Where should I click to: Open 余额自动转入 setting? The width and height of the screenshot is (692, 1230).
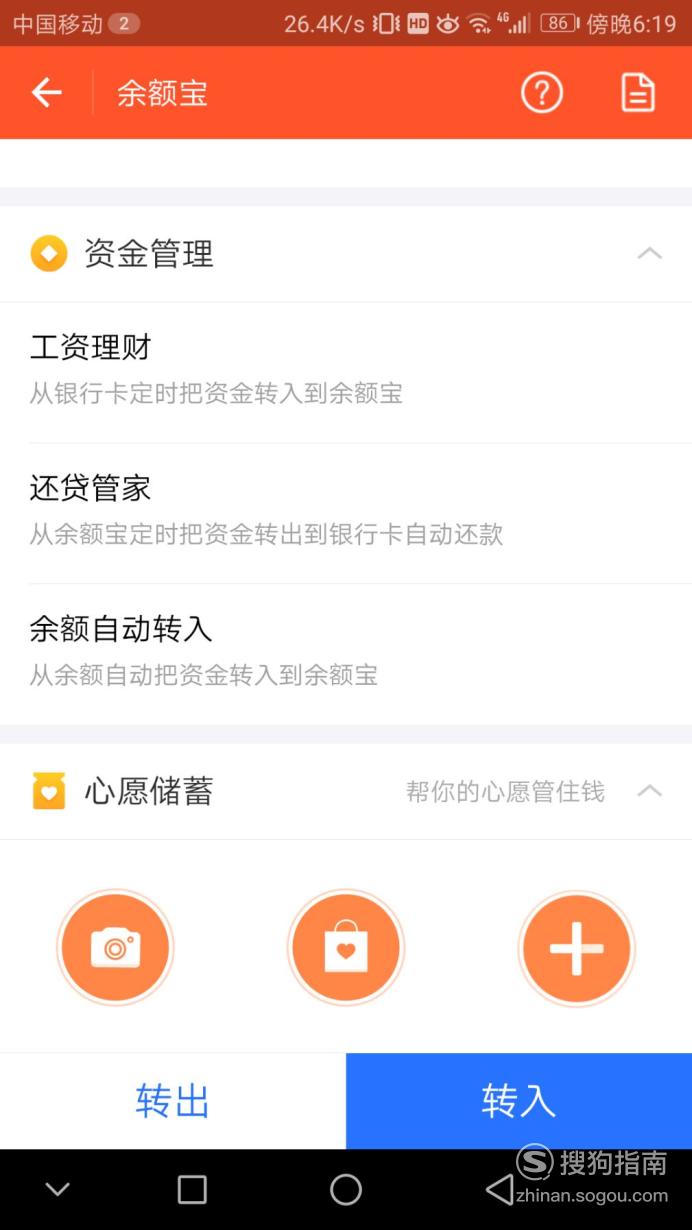pyautogui.click(x=346, y=654)
